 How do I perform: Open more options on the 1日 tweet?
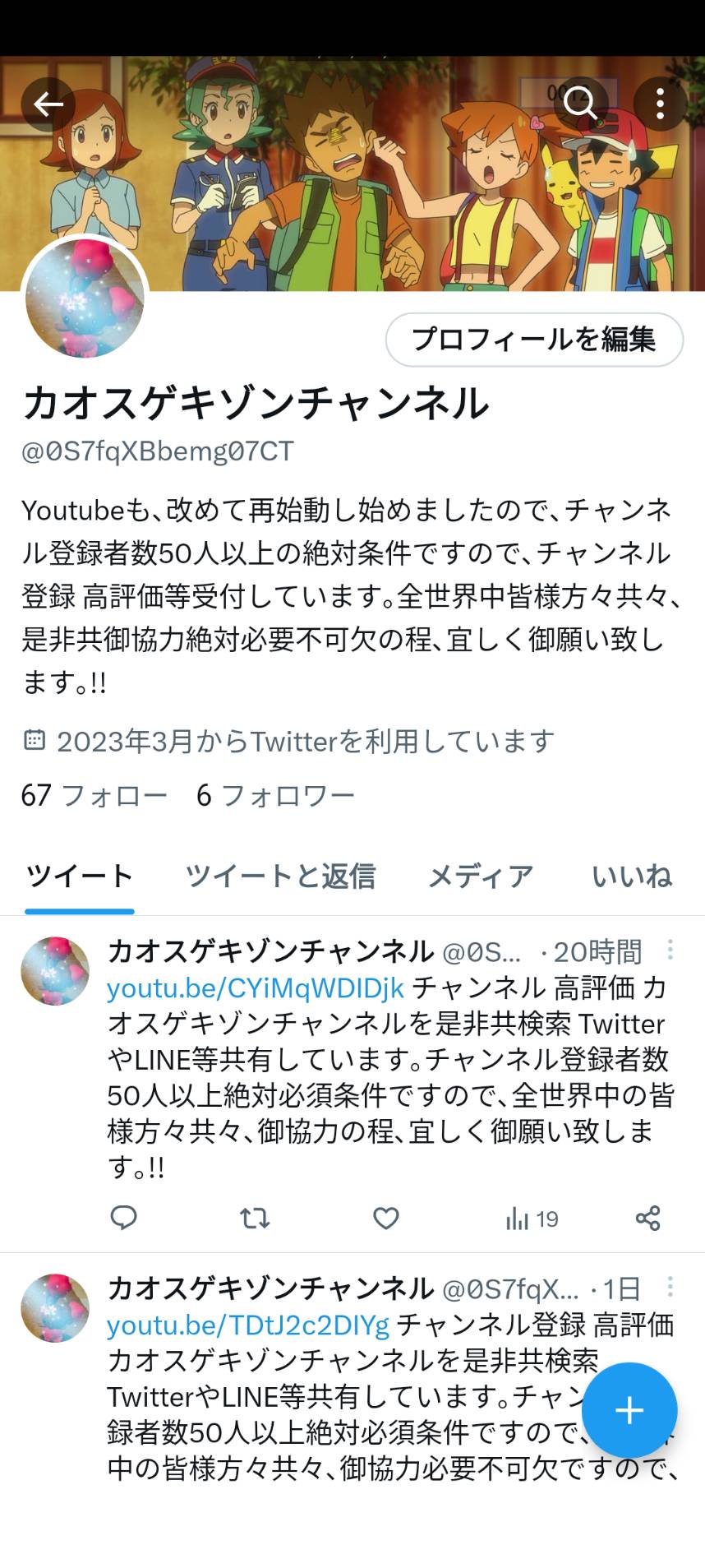[670, 1286]
